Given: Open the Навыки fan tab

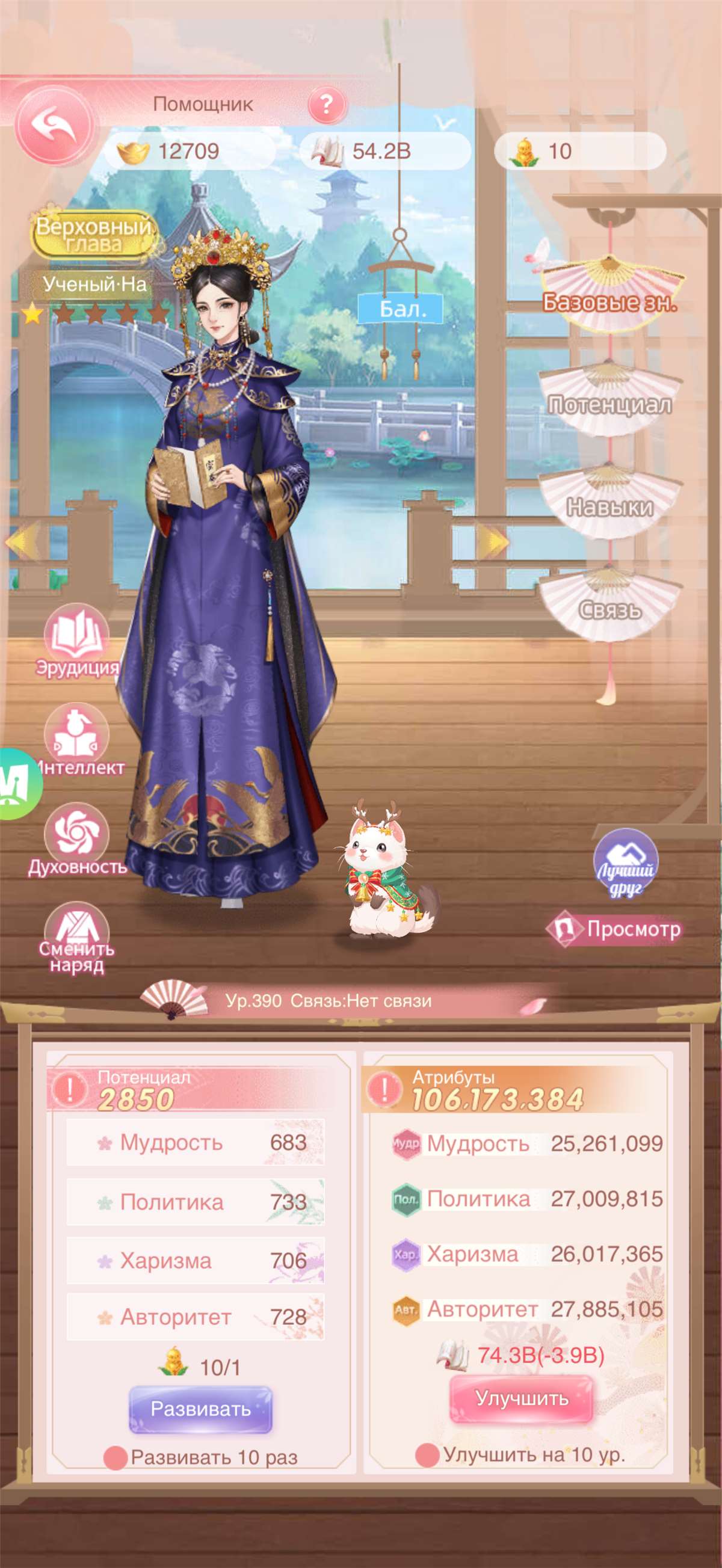Looking at the screenshot, I should point(609,502).
